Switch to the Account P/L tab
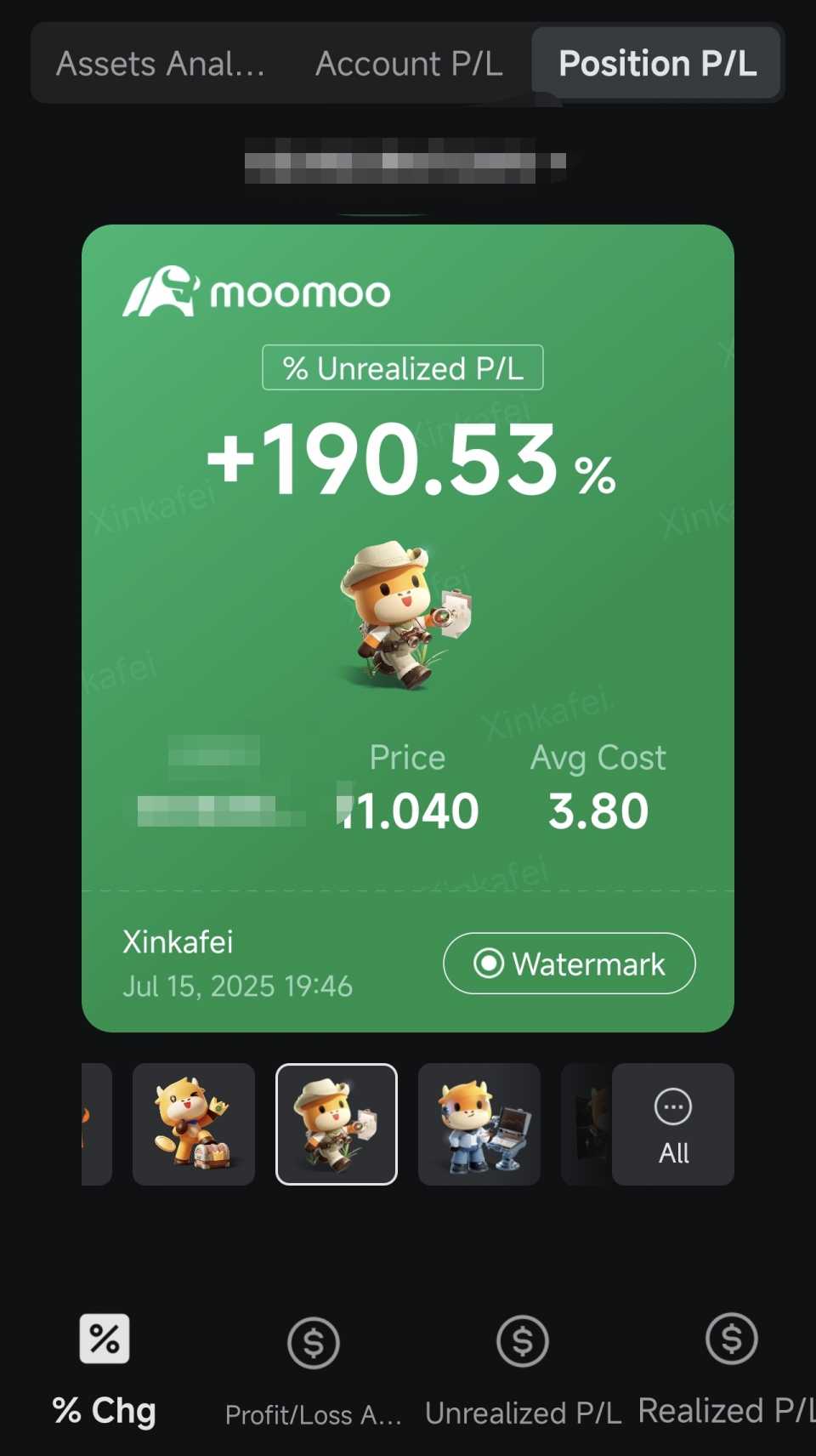 pos(409,64)
